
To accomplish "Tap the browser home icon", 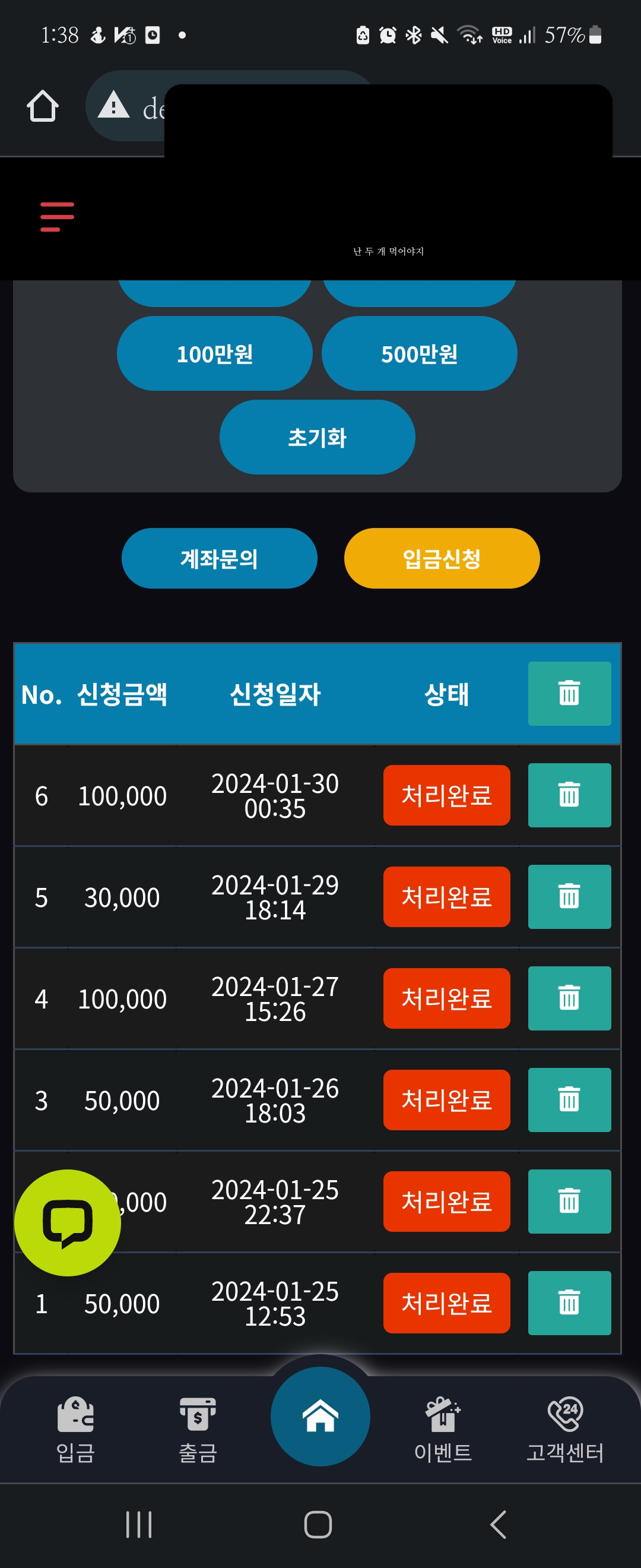I will tap(43, 106).
